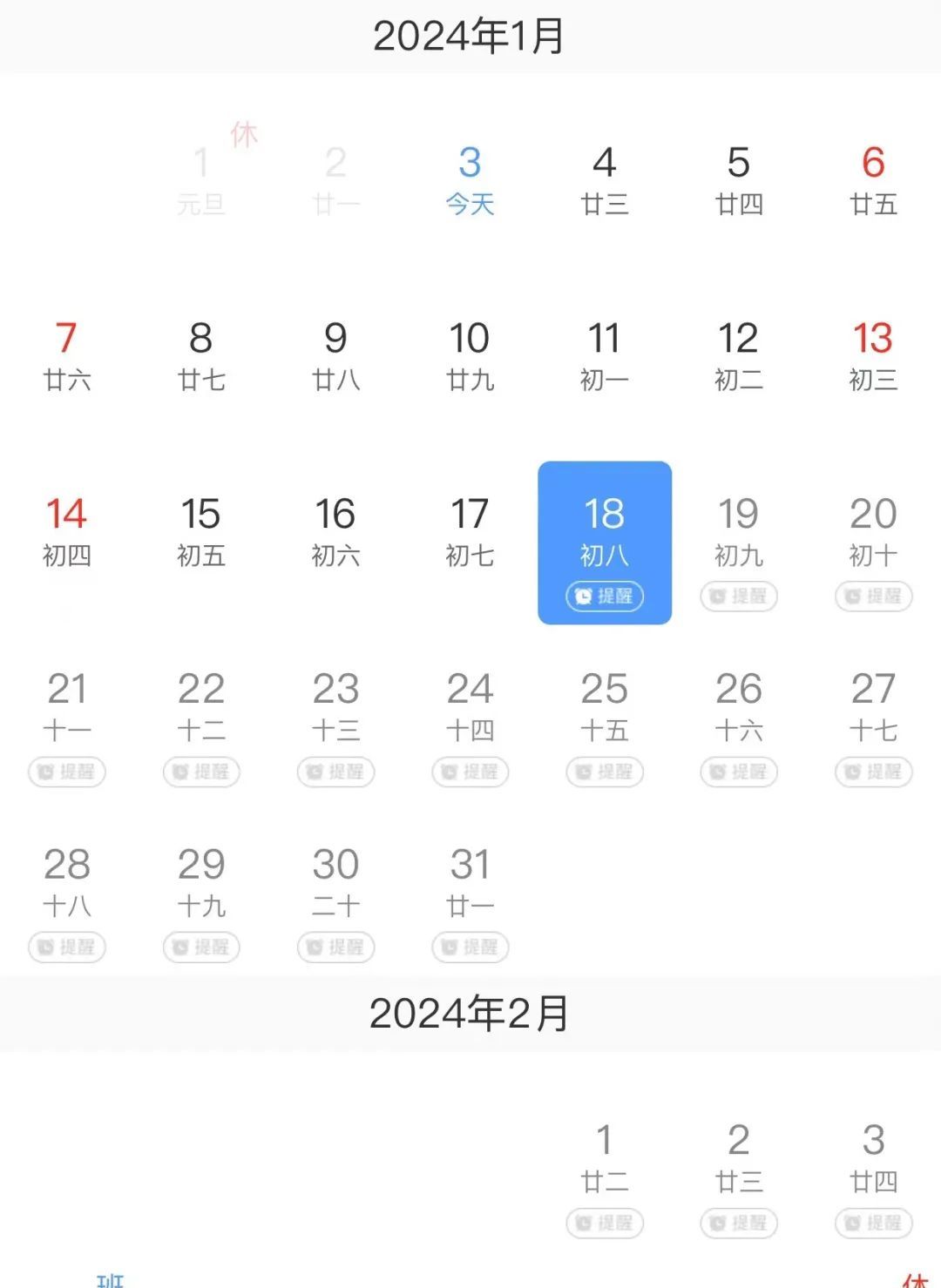
Task: Choose January 10 (廿九)
Action: coord(470,354)
